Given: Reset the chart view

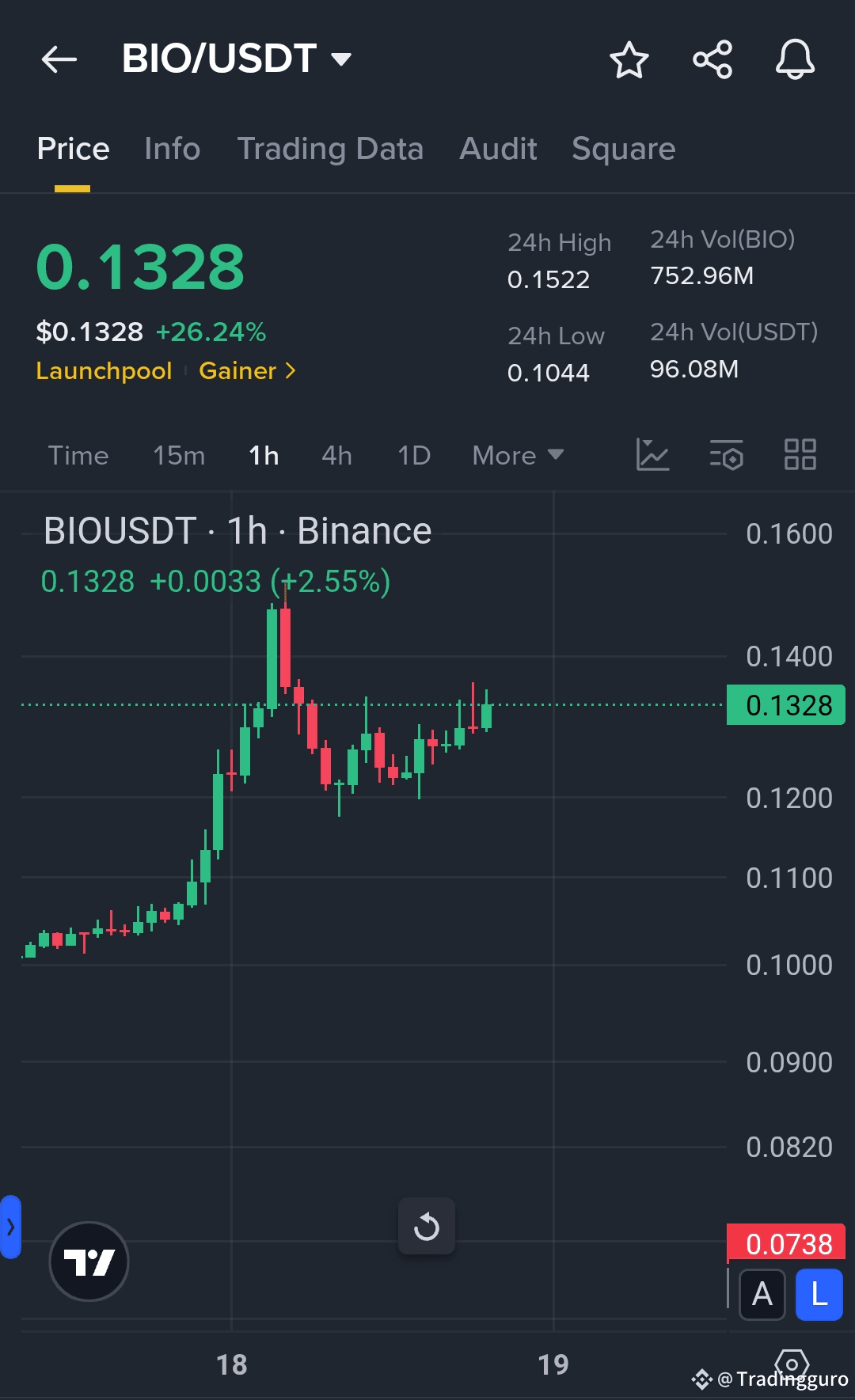Looking at the screenshot, I should [x=427, y=1227].
